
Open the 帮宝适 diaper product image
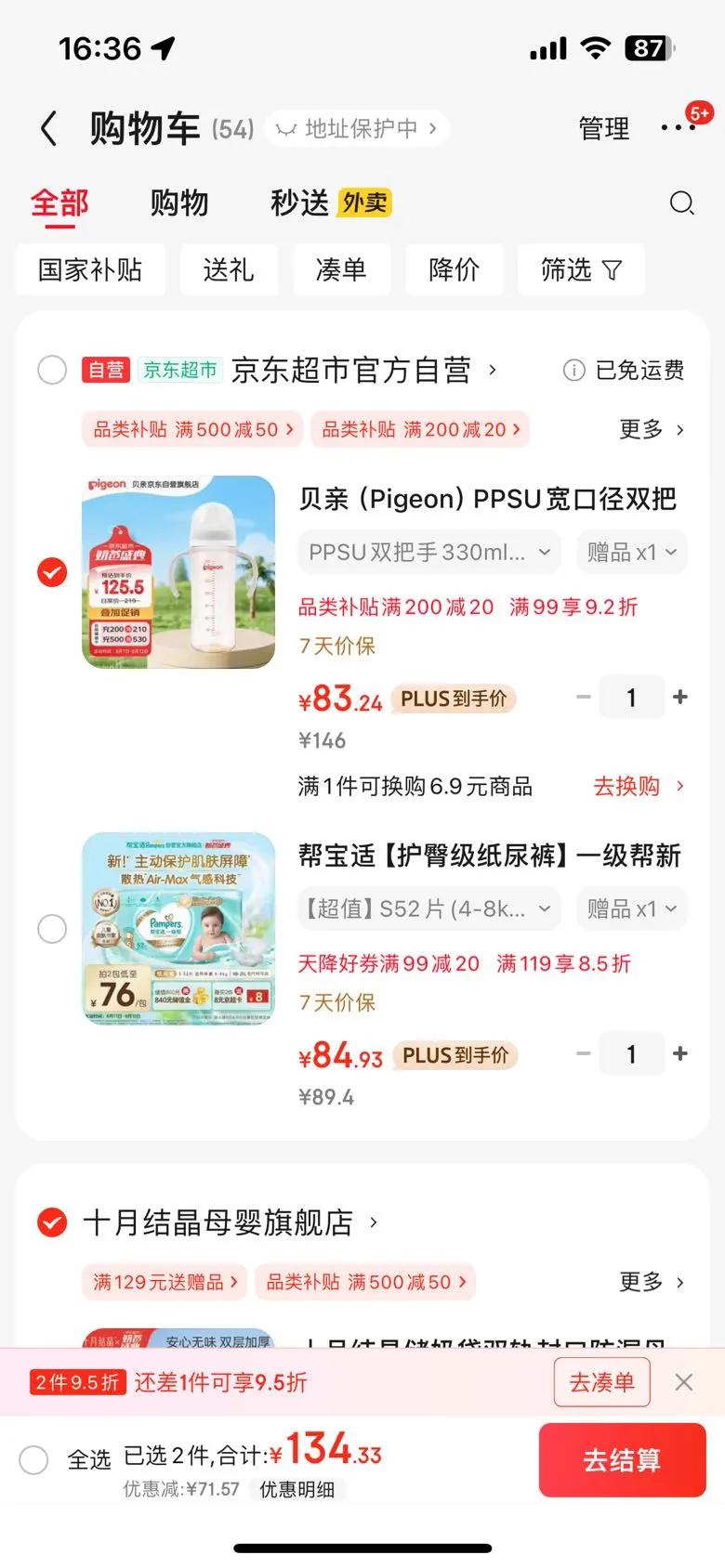pos(178,928)
